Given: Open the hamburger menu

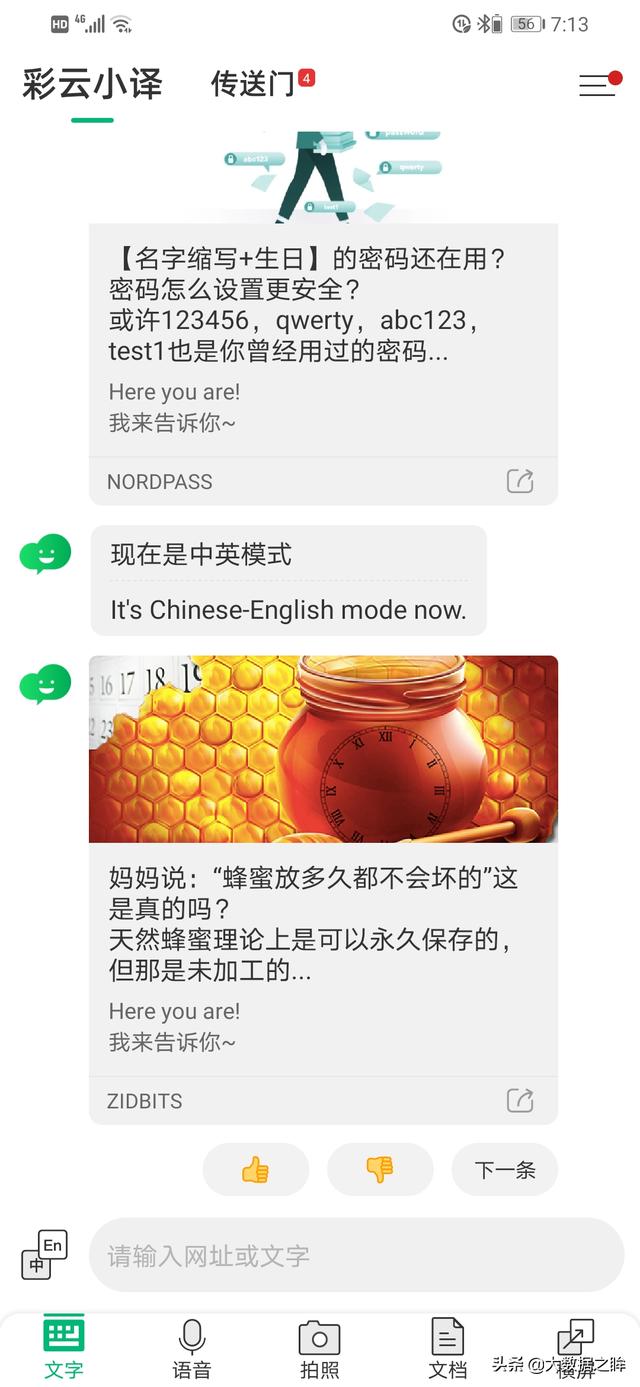Looking at the screenshot, I should (x=597, y=85).
